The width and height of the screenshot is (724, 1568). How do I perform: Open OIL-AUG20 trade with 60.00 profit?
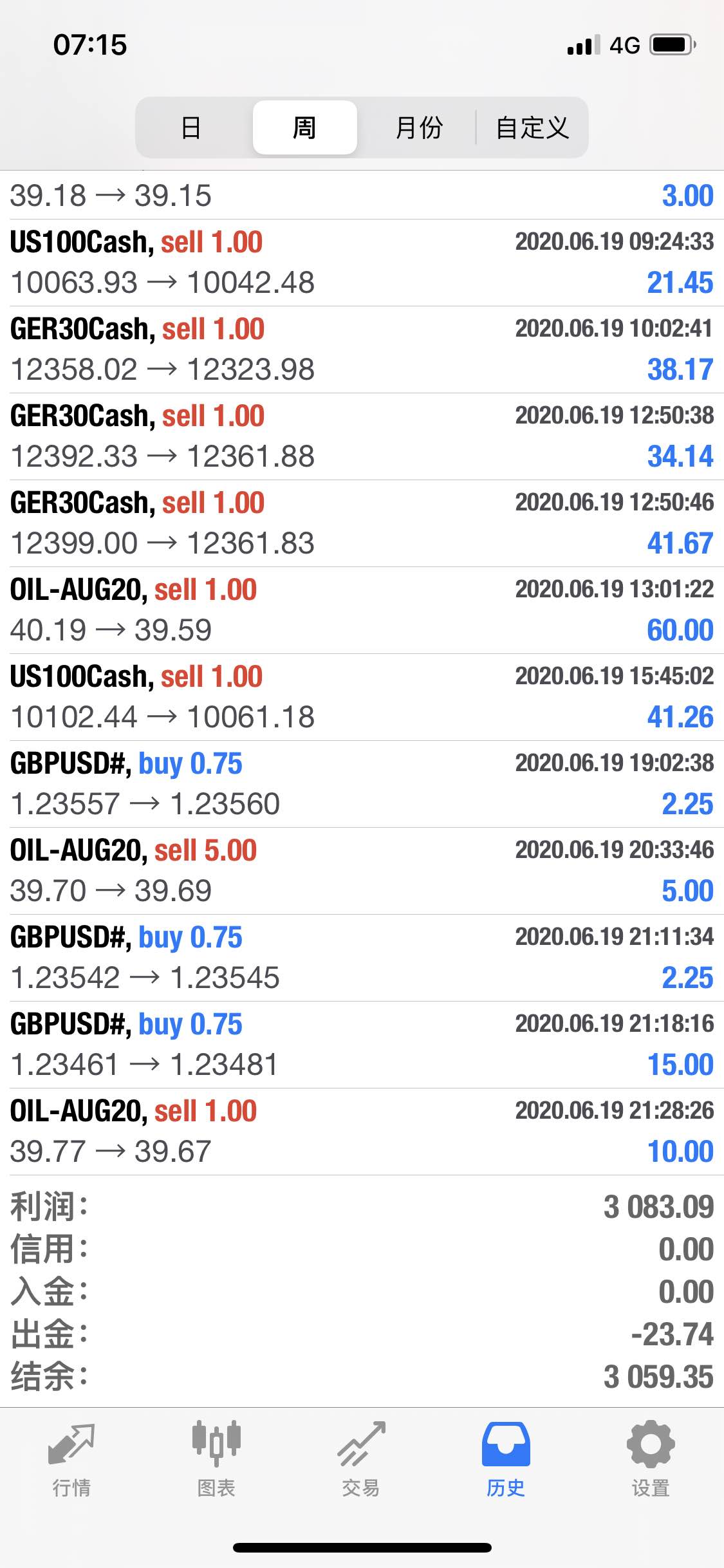(362, 610)
